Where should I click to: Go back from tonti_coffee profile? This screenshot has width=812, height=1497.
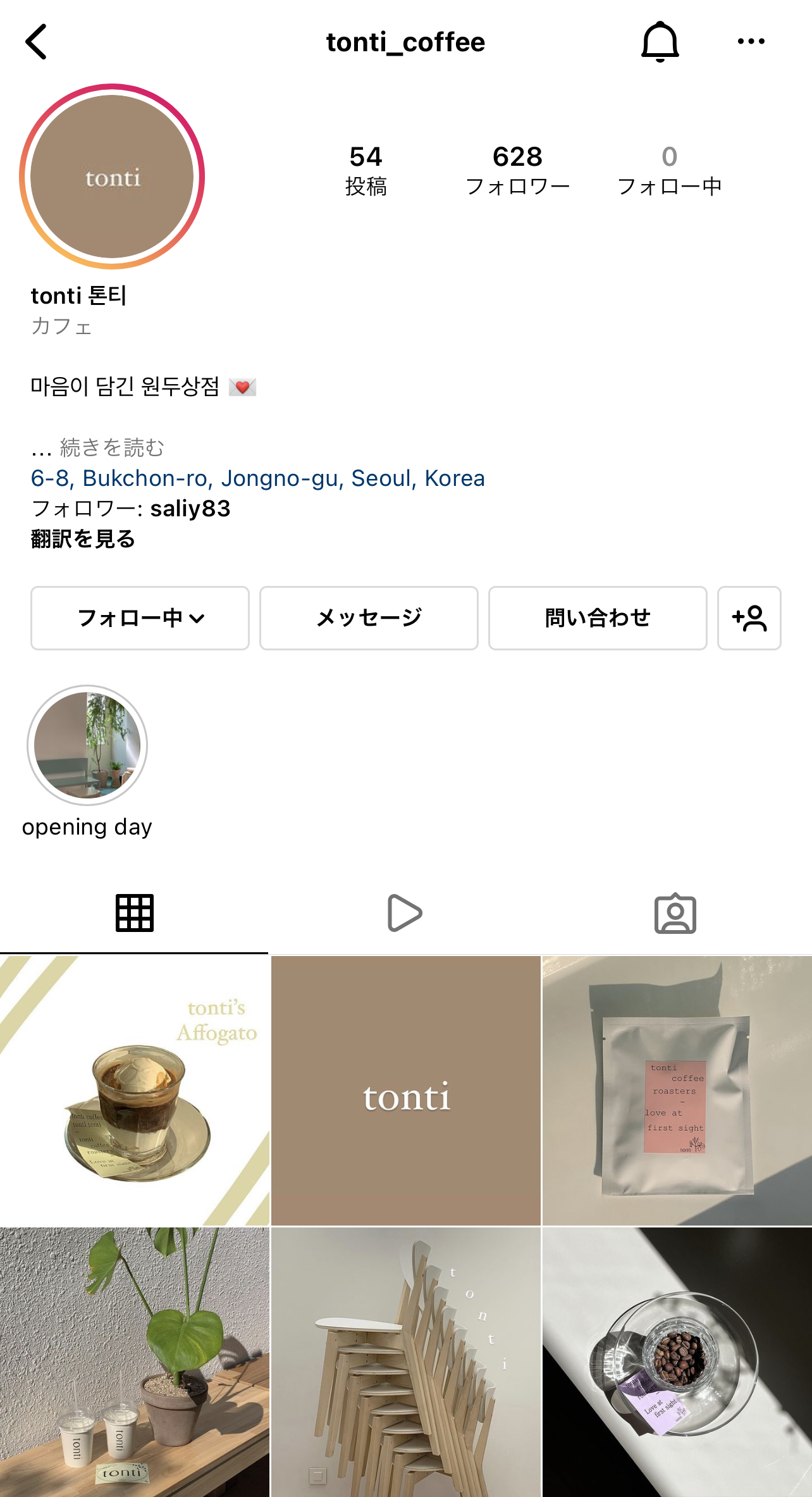click(x=36, y=42)
